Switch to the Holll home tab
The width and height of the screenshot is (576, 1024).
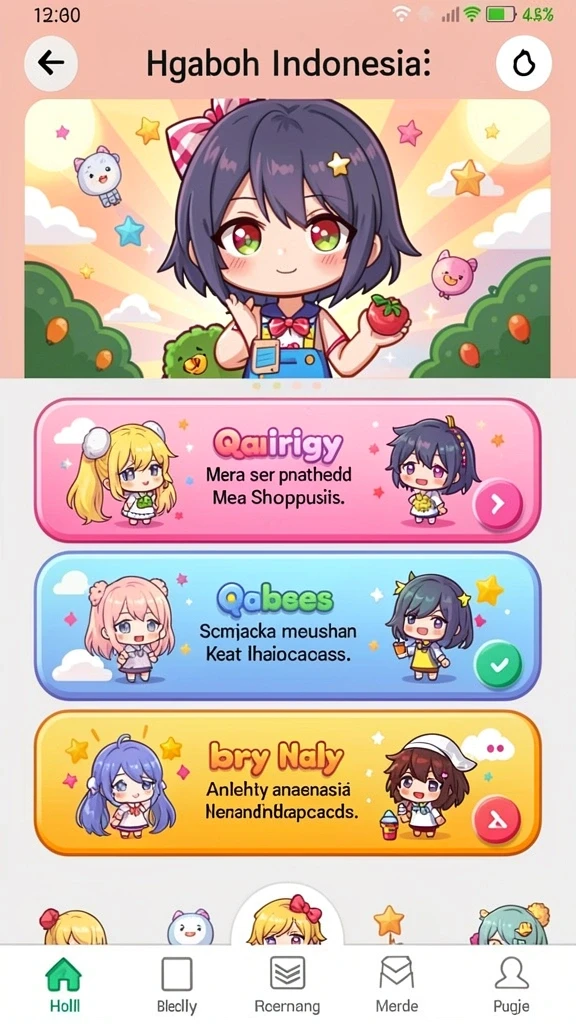click(x=65, y=985)
